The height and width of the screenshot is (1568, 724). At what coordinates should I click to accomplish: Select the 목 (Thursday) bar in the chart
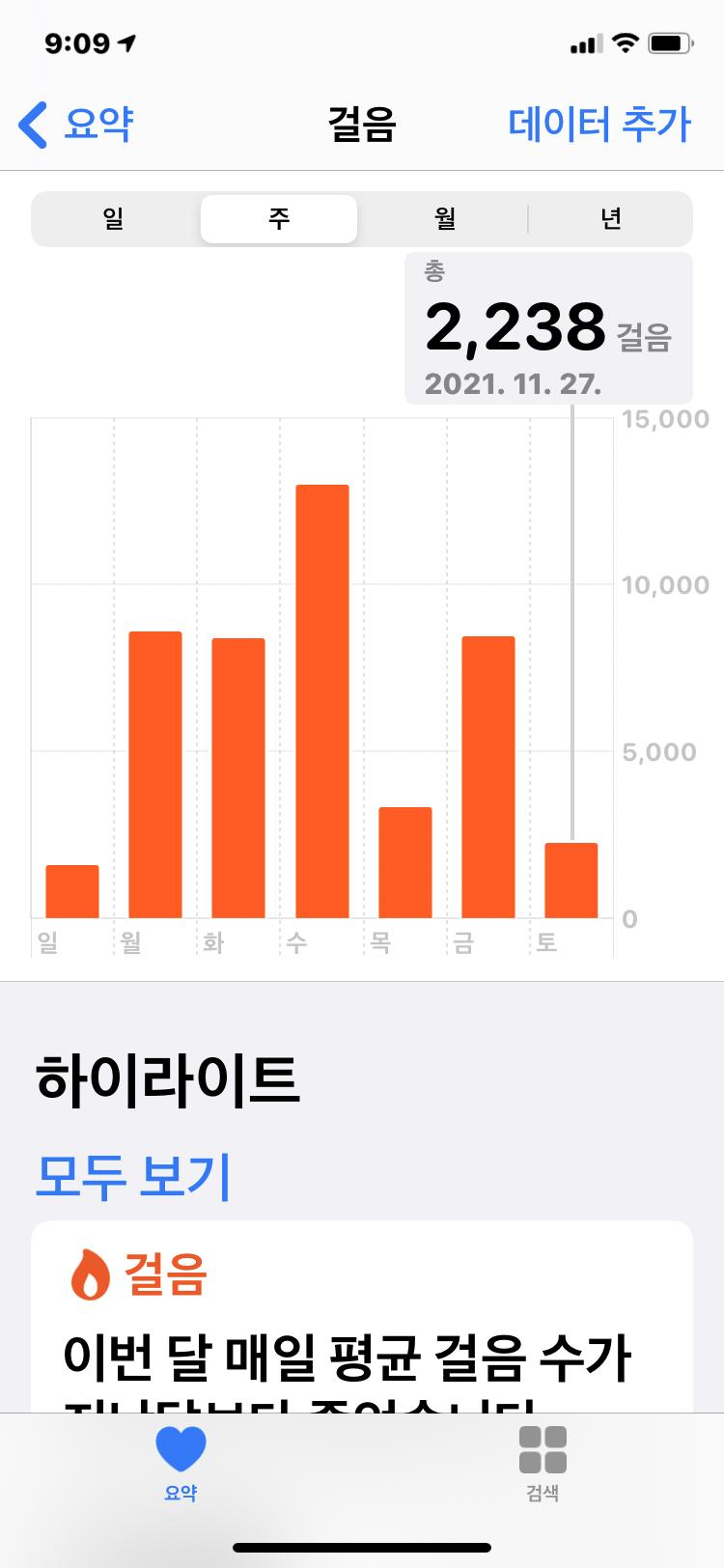[404, 862]
